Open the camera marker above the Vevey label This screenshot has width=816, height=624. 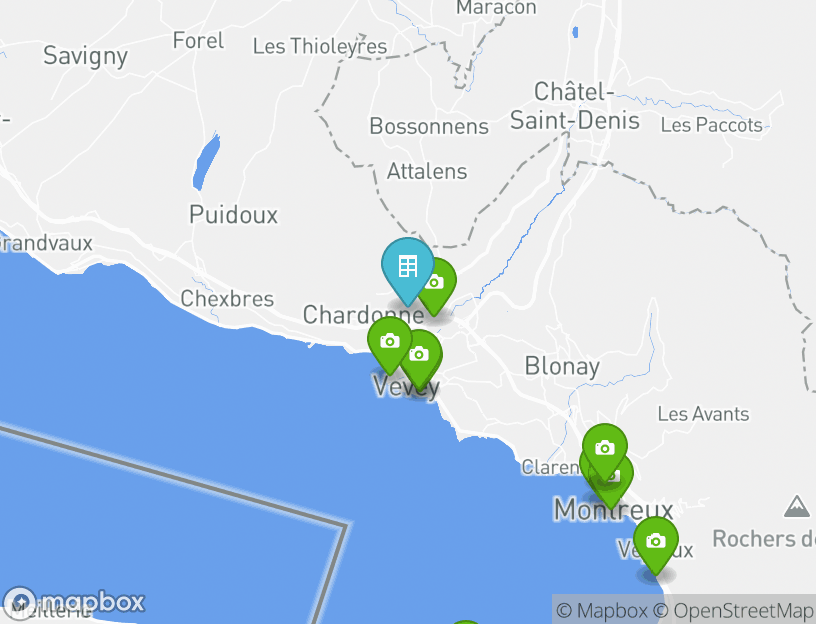(x=390, y=341)
